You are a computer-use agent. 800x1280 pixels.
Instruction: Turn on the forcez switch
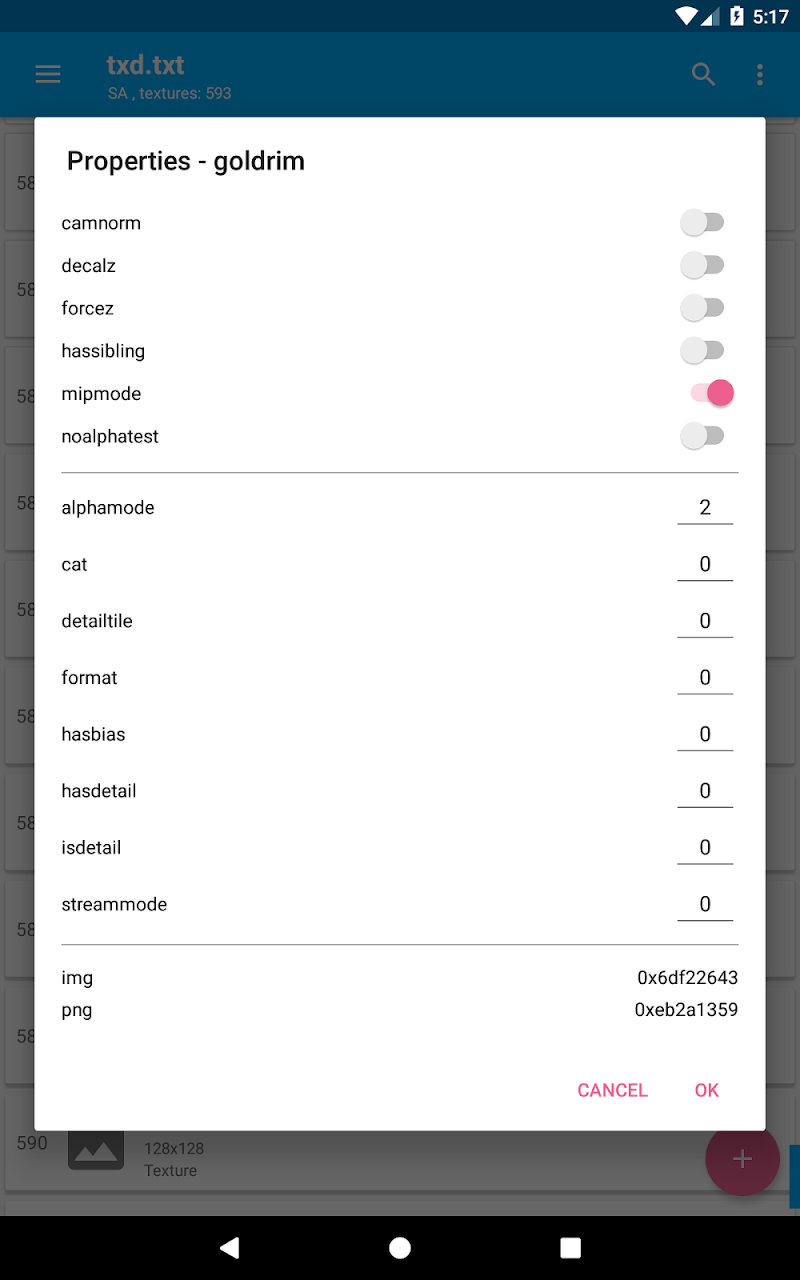coord(702,308)
